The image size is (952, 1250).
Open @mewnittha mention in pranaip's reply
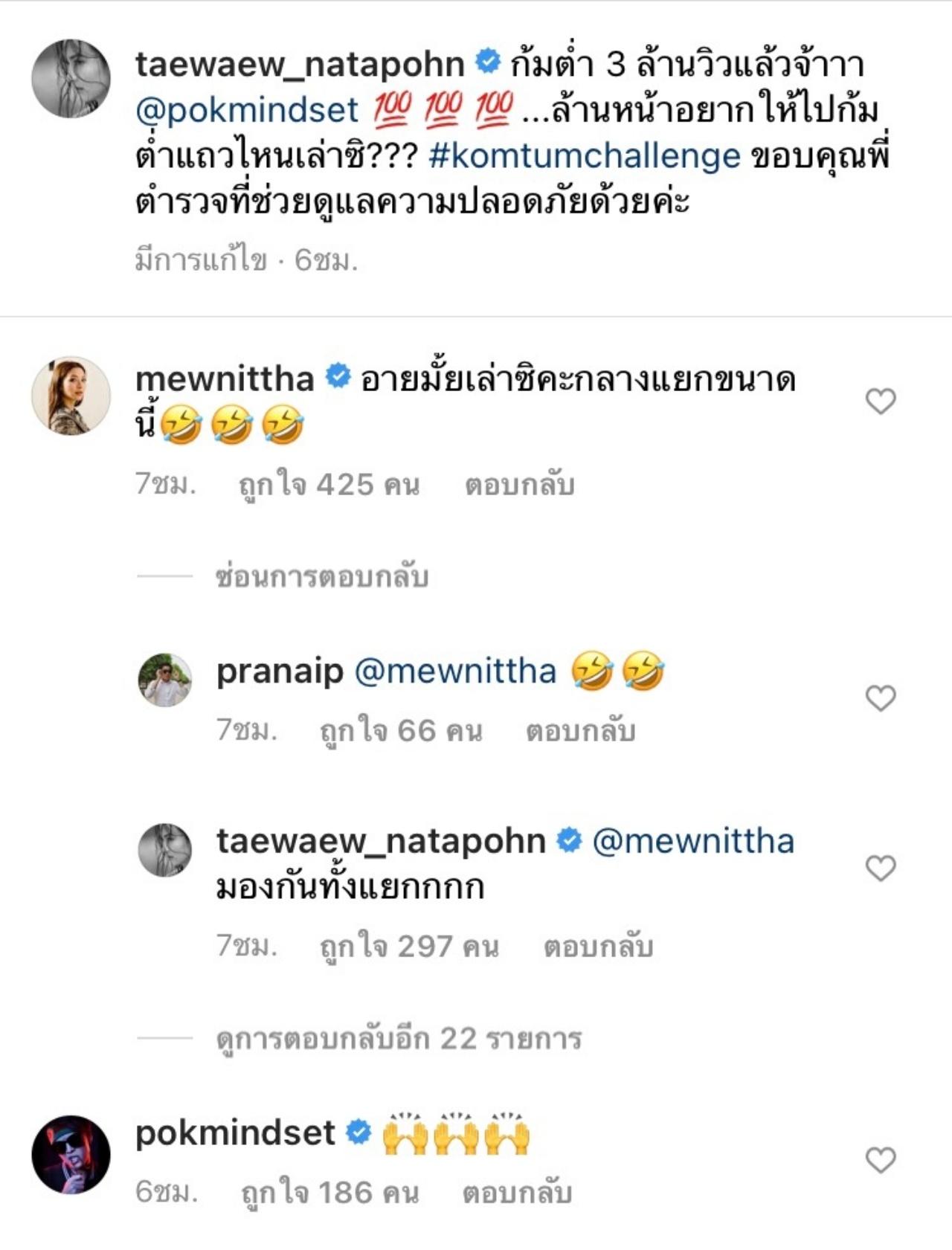click(x=455, y=671)
